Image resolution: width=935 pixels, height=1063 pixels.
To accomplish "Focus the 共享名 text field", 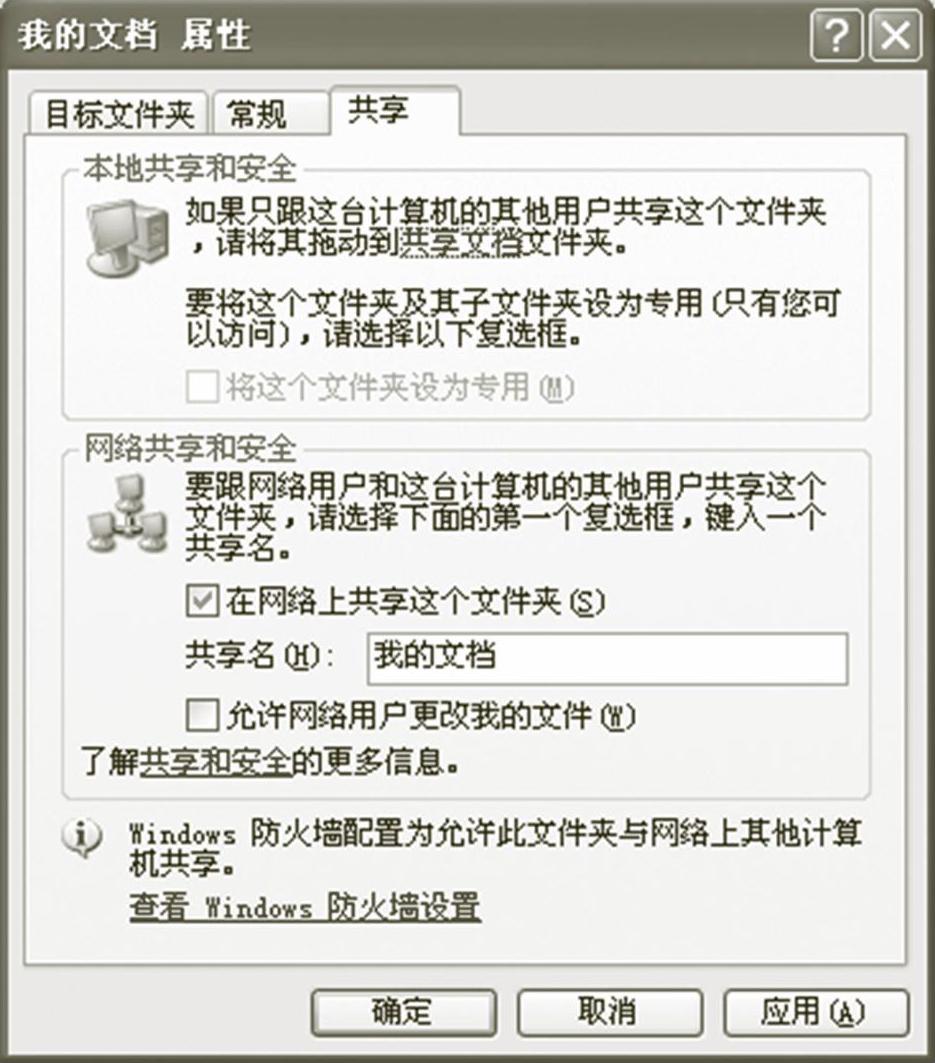I will [x=607, y=657].
